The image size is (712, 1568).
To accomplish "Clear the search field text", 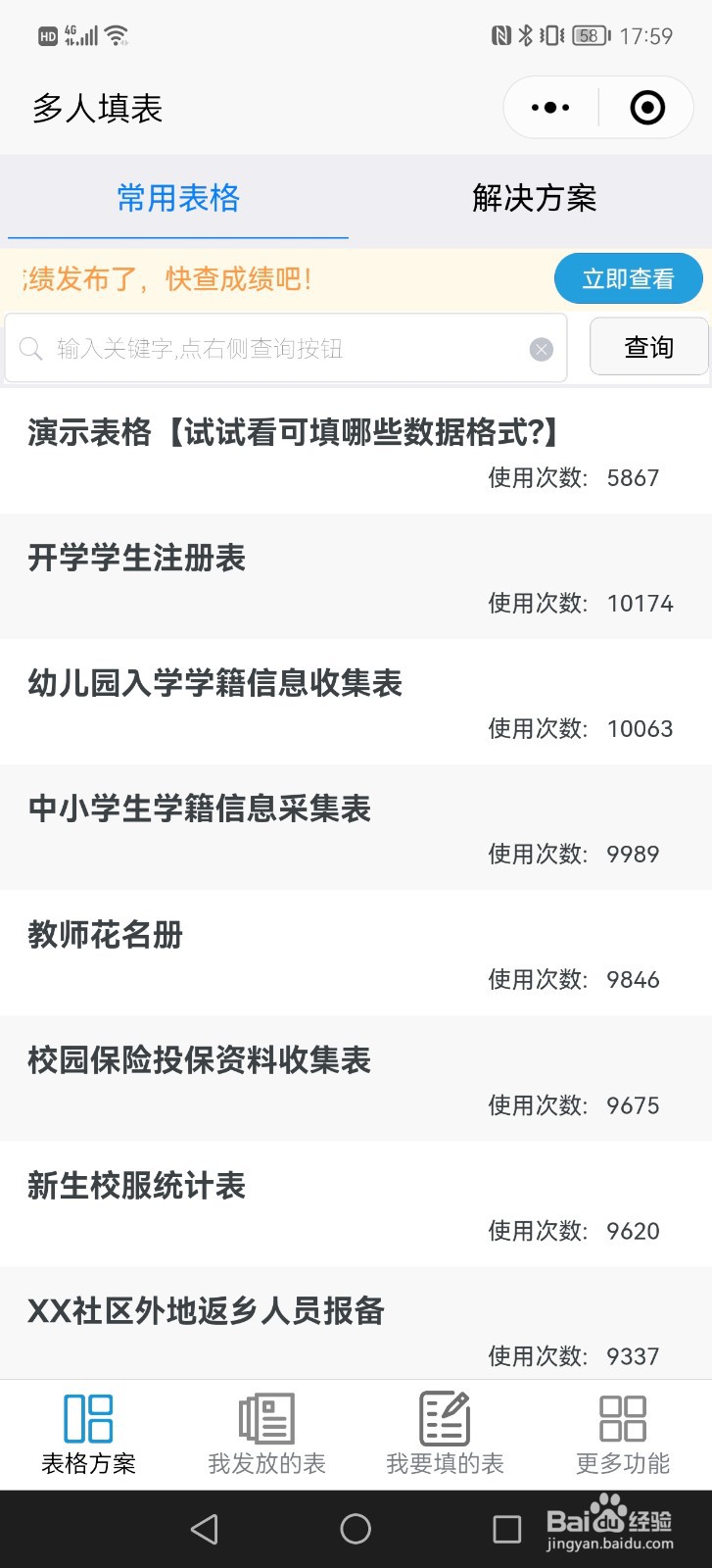I will click(x=542, y=349).
